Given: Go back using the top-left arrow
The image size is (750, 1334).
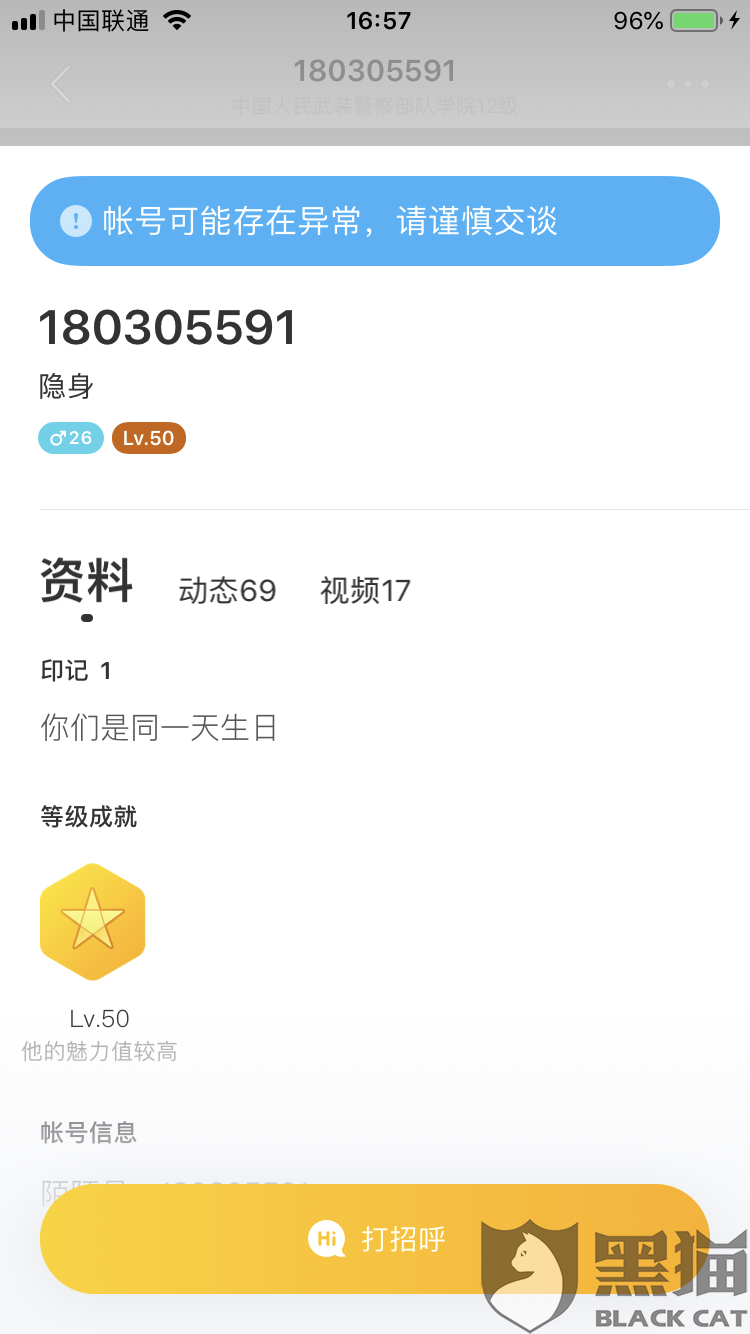Looking at the screenshot, I should click(x=61, y=85).
